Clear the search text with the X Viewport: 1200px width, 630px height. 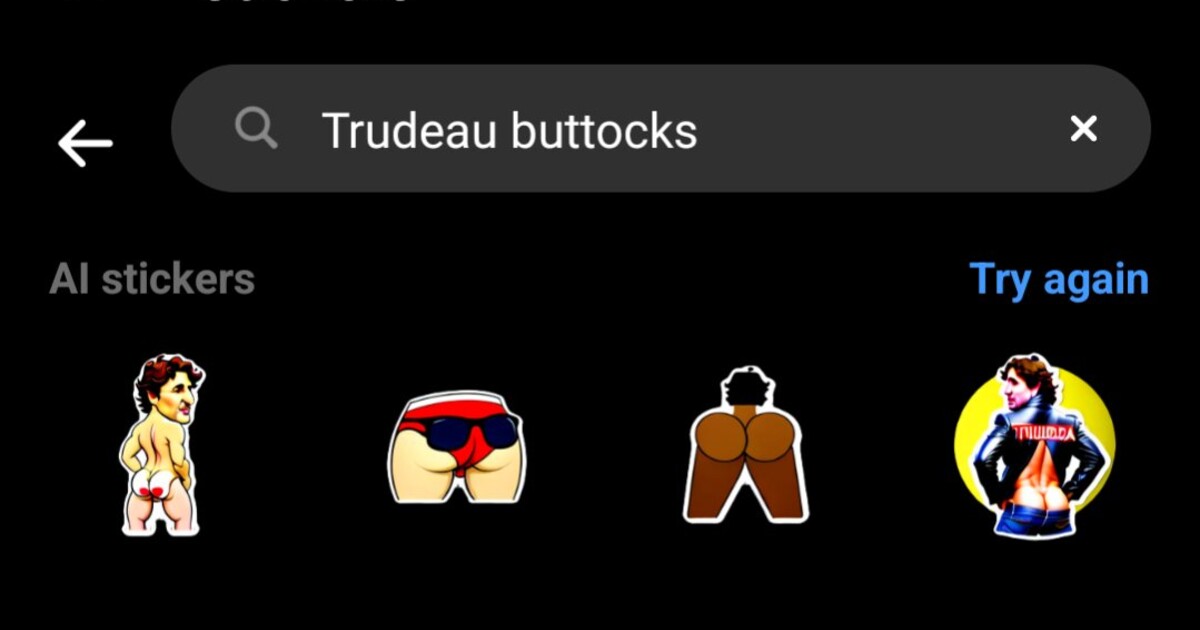(1083, 129)
